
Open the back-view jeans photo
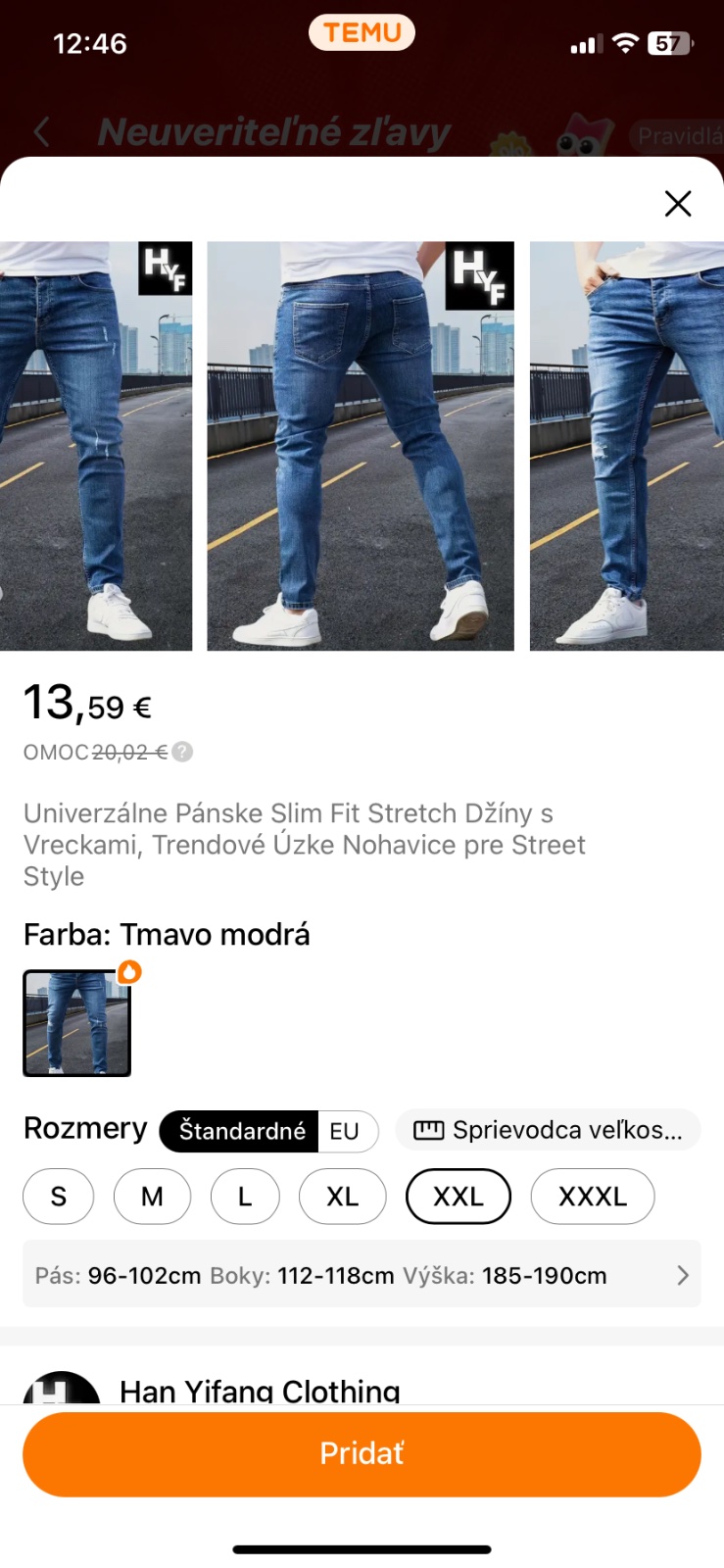click(x=361, y=446)
